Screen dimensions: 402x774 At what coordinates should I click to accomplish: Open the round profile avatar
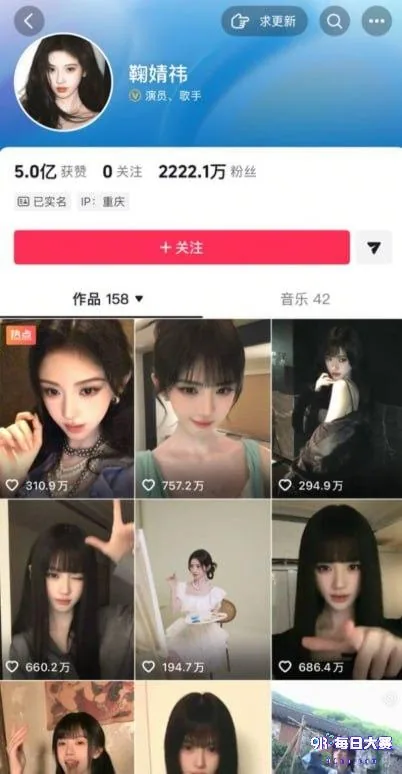tap(63, 82)
